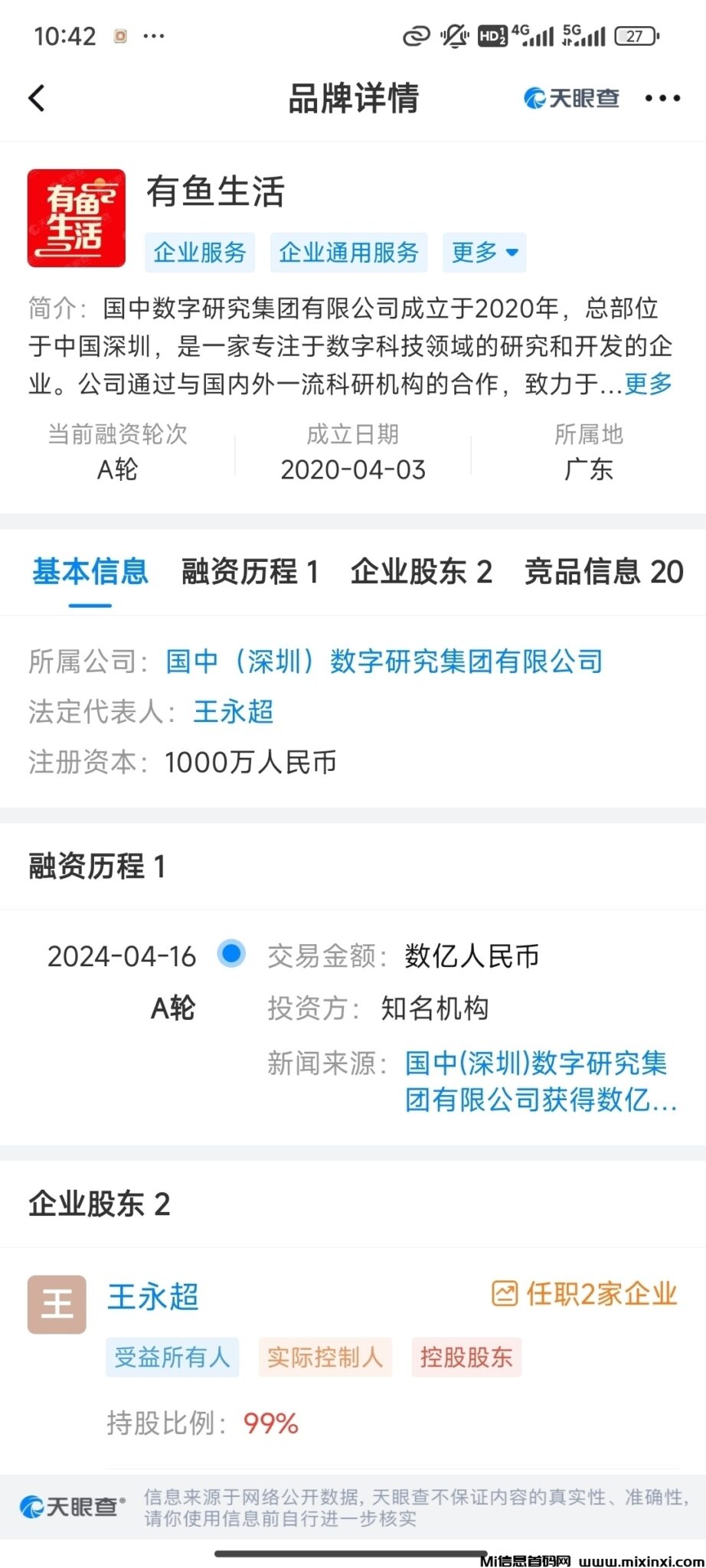The height and width of the screenshot is (1568, 706).
Task: Open the 新闻来源 news article link
Action: click(x=536, y=1080)
